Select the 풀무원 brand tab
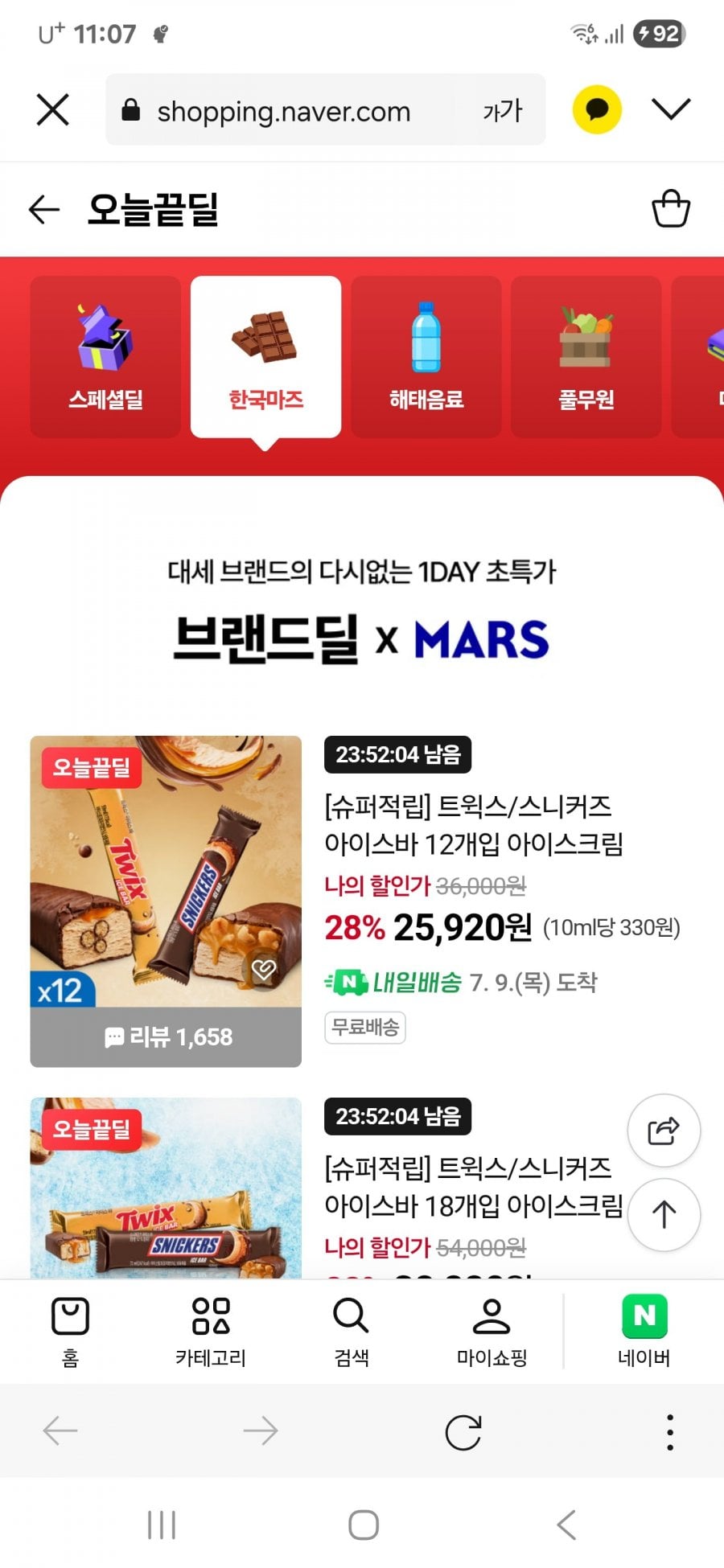 586,357
